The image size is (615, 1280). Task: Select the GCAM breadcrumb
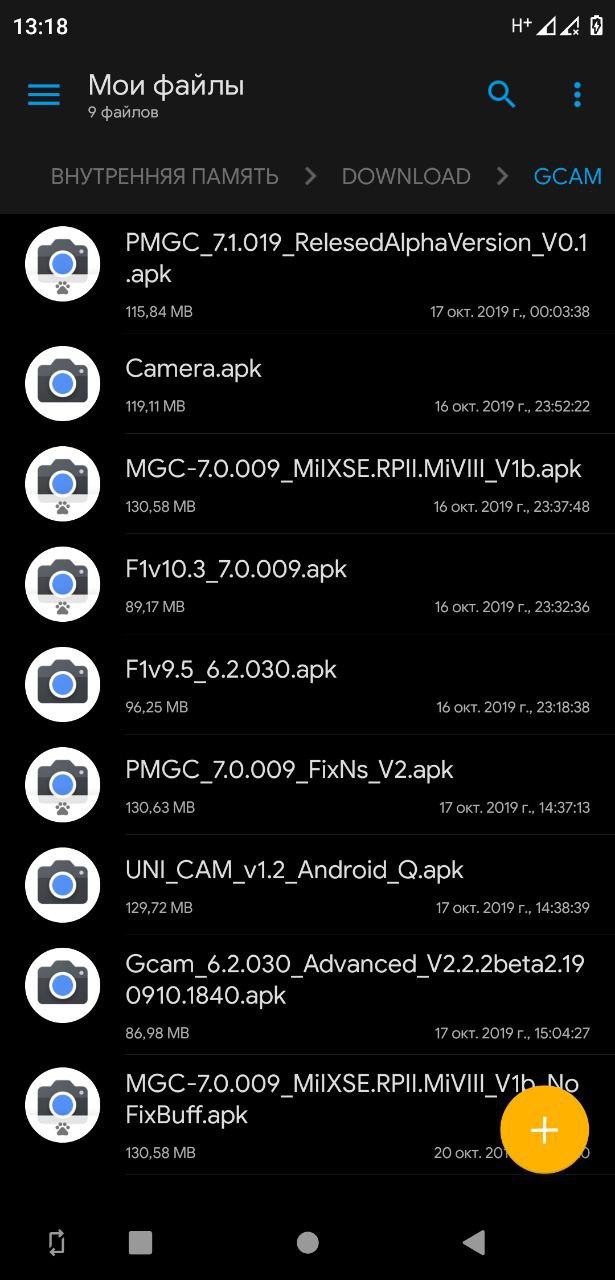(568, 177)
